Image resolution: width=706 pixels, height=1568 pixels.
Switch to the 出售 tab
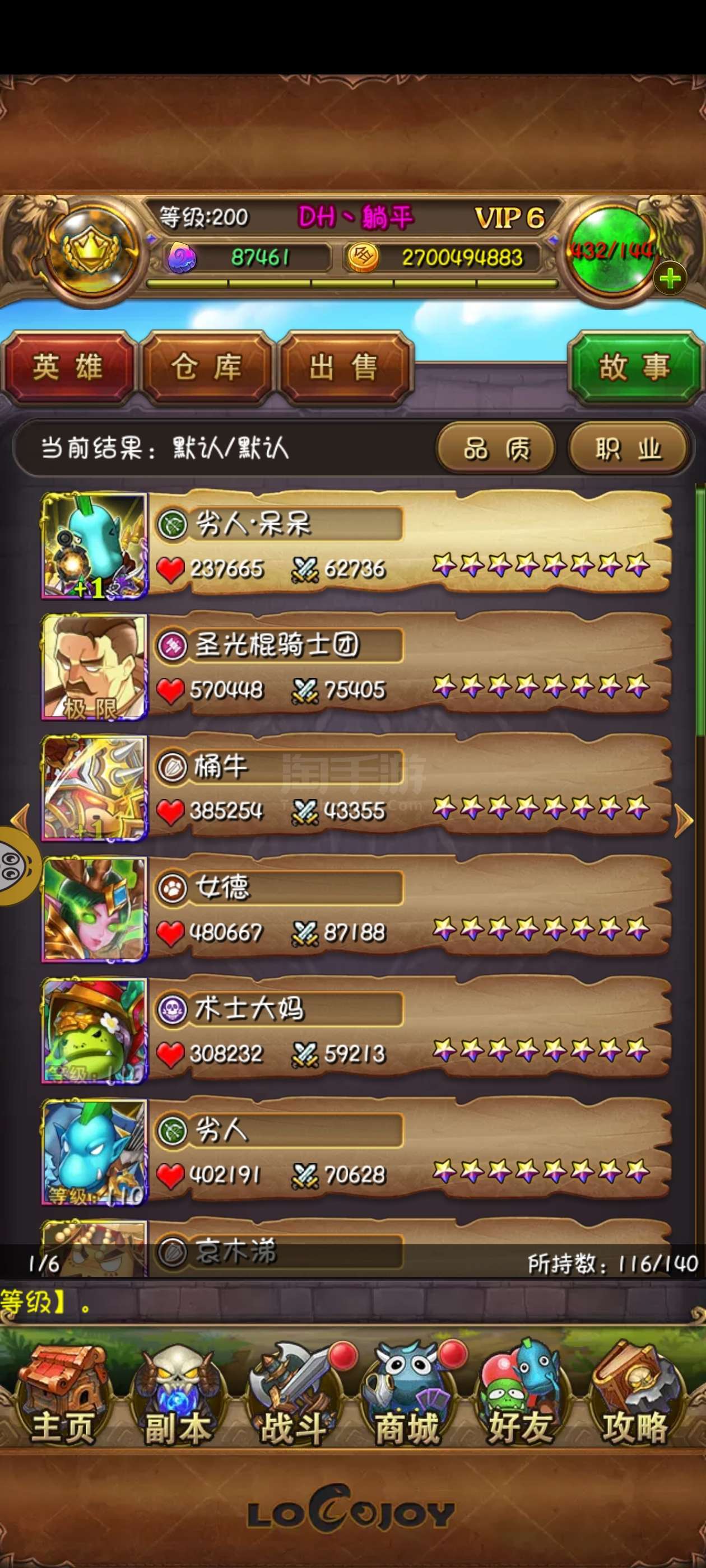pyautogui.click(x=344, y=368)
